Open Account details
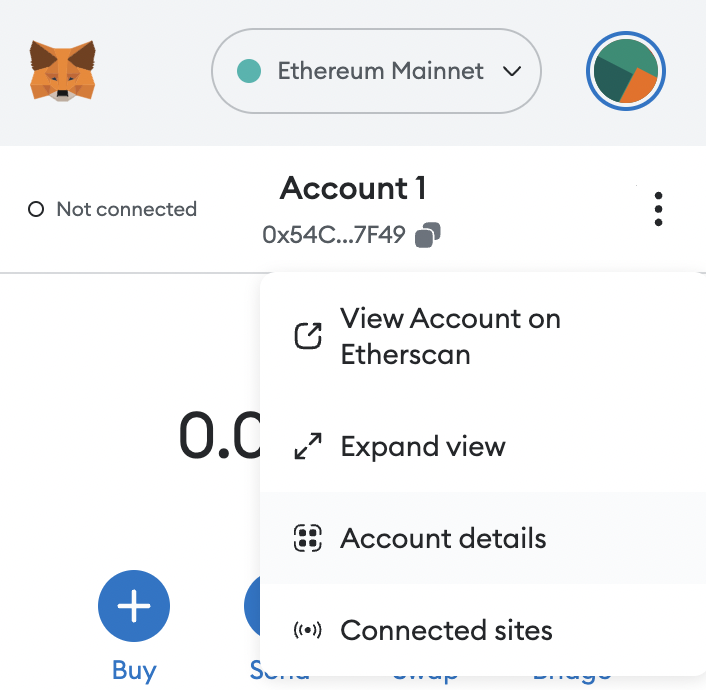 click(442, 538)
